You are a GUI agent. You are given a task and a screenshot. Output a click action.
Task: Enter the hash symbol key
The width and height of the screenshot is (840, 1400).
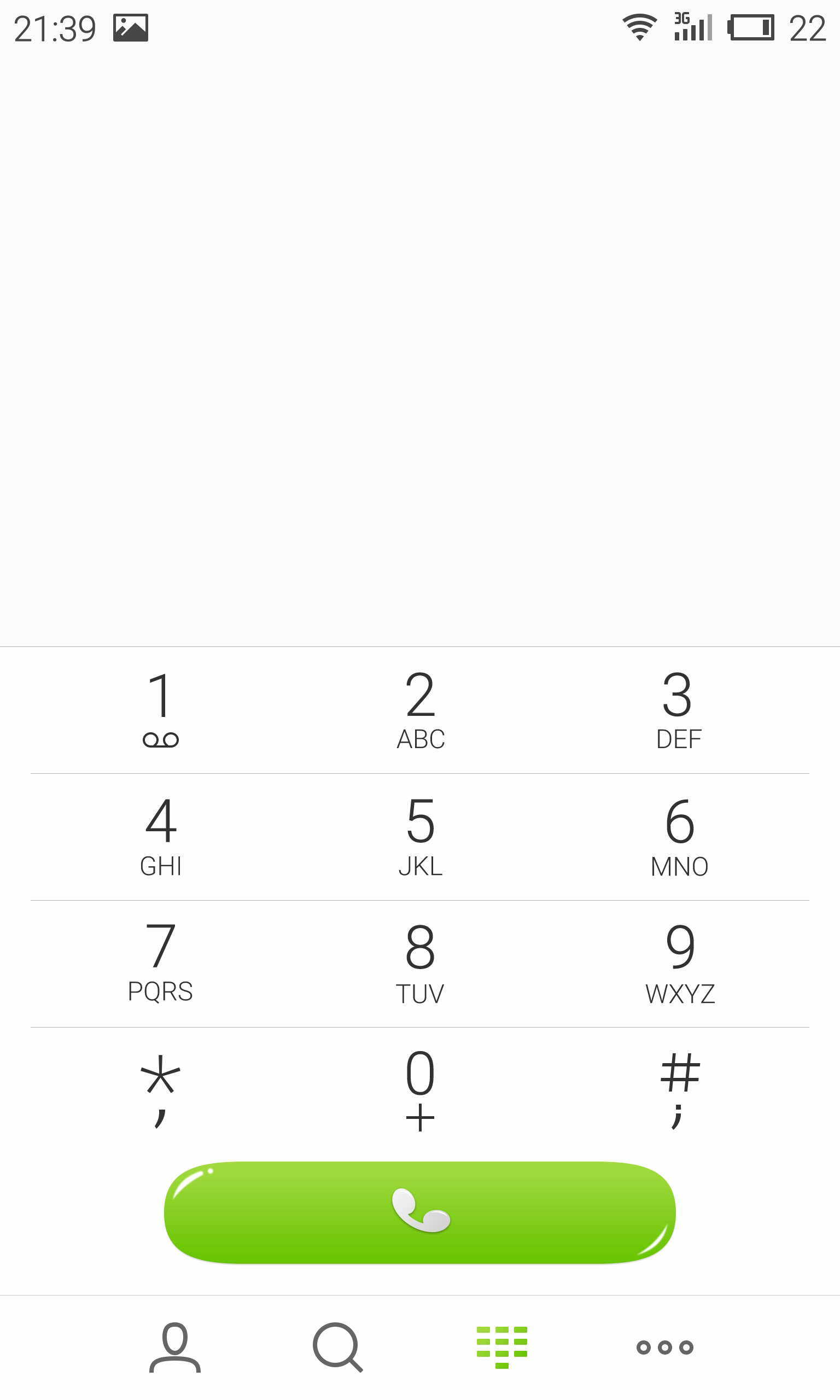click(x=679, y=1089)
